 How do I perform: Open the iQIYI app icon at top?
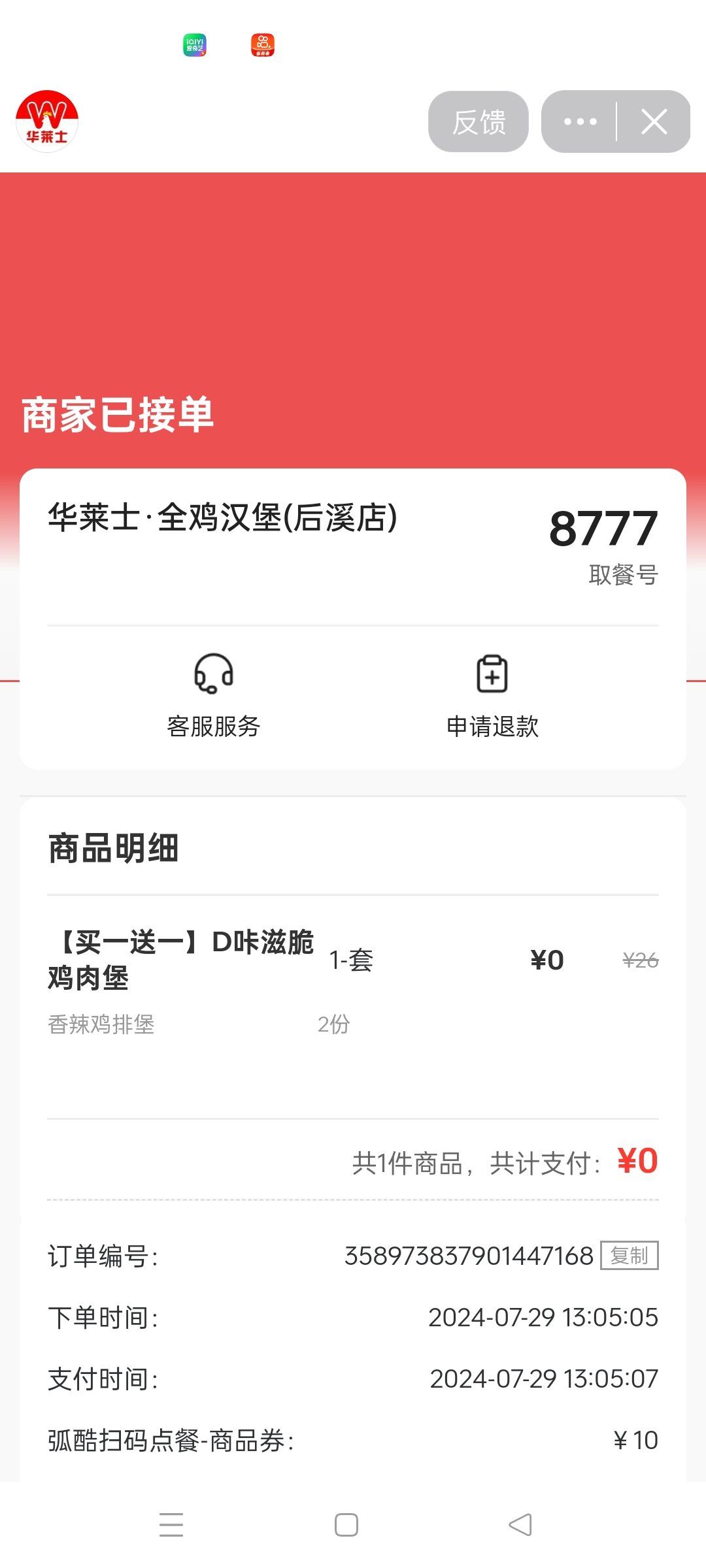pyautogui.click(x=194, y=45)
